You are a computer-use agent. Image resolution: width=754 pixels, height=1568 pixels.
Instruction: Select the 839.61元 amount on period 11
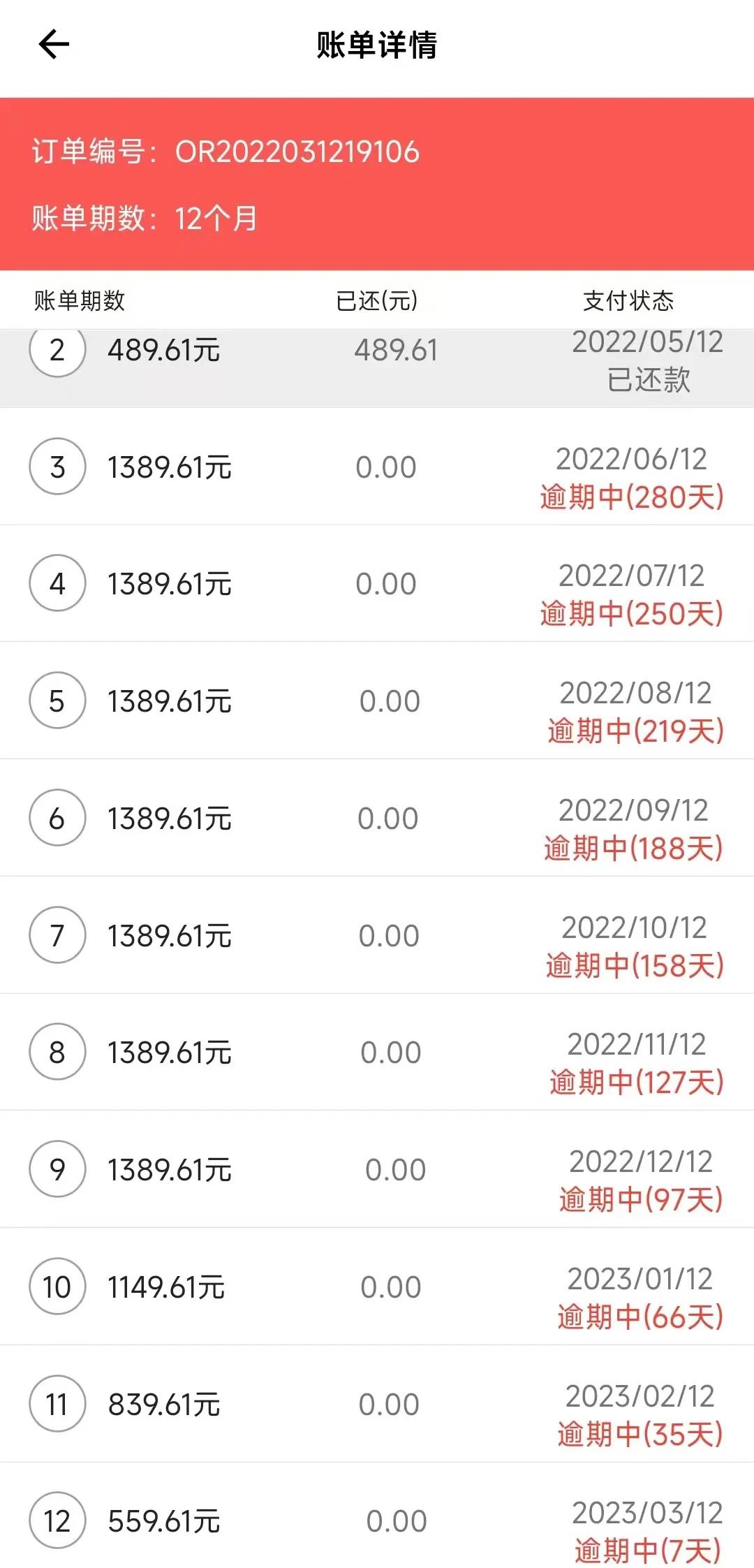coord(165,1402)
